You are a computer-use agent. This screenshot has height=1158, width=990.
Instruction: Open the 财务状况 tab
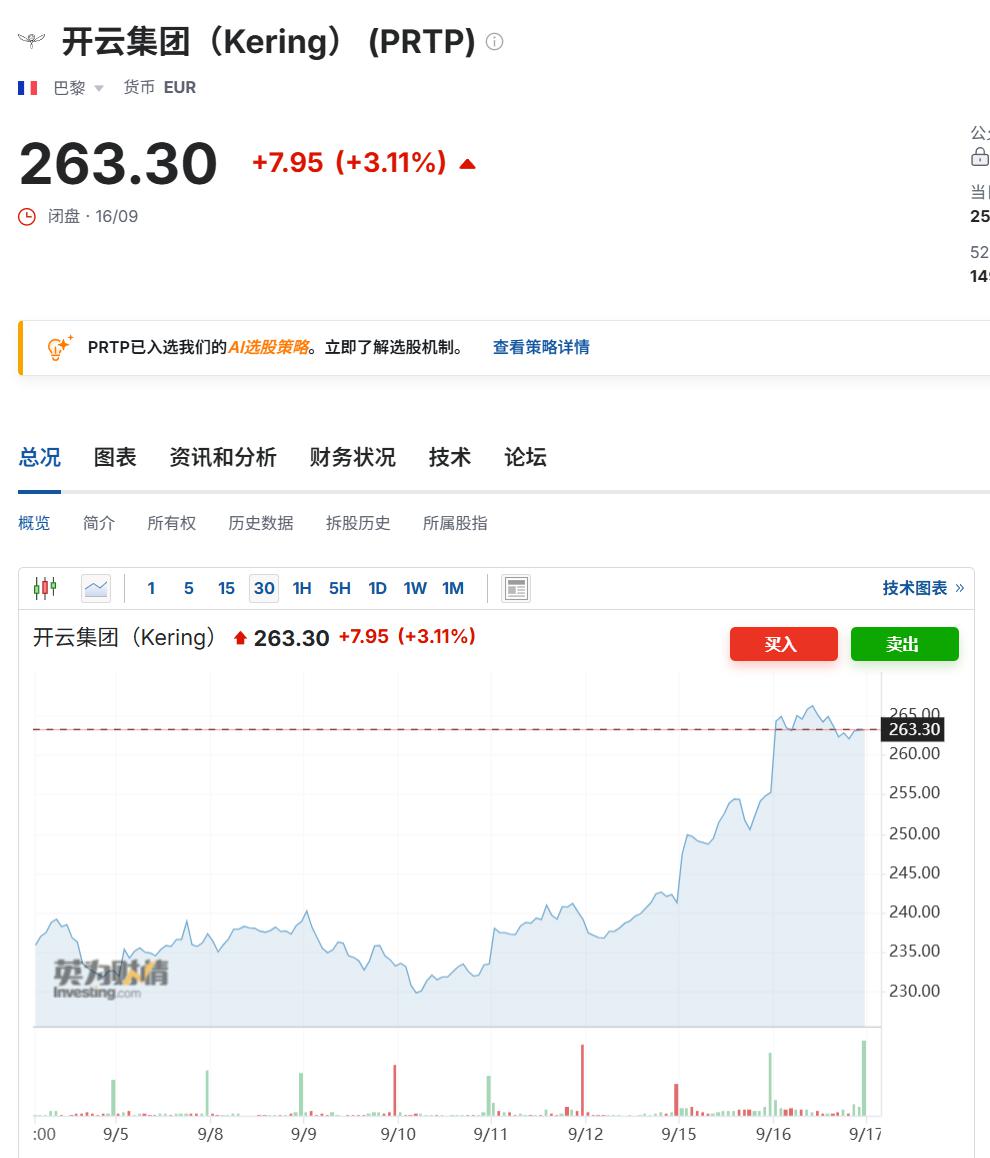(x=352, y=457)
